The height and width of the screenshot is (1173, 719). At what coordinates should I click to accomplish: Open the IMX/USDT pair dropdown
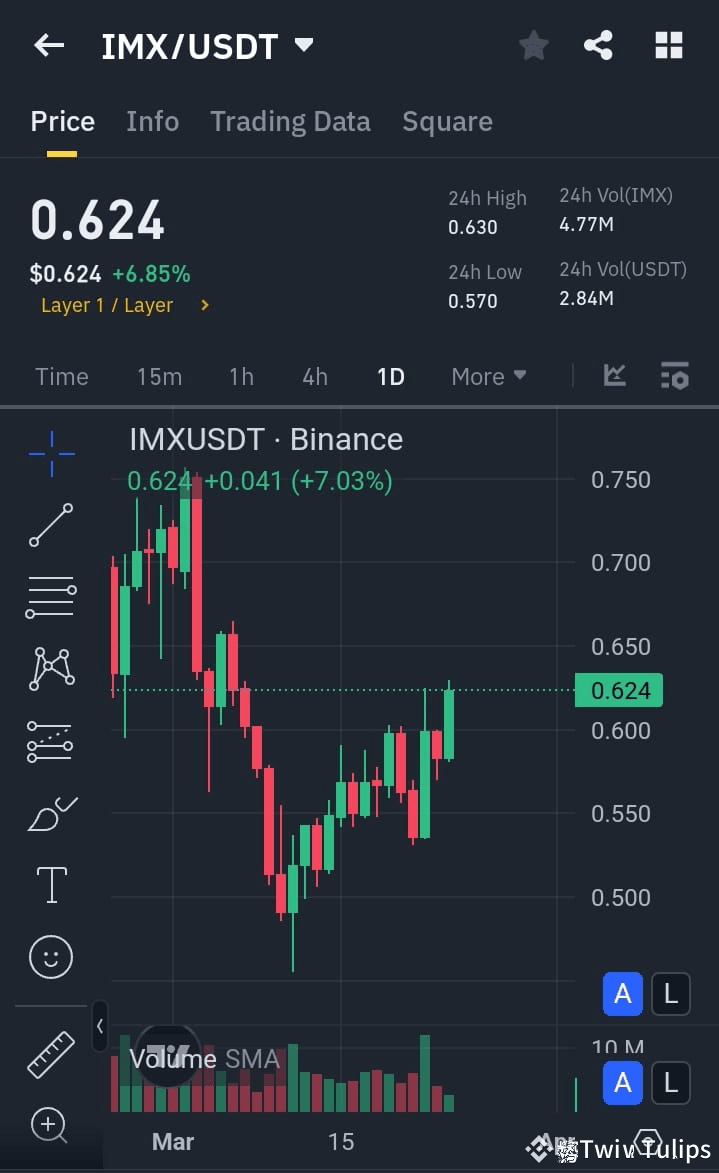(x=304, y=45)
